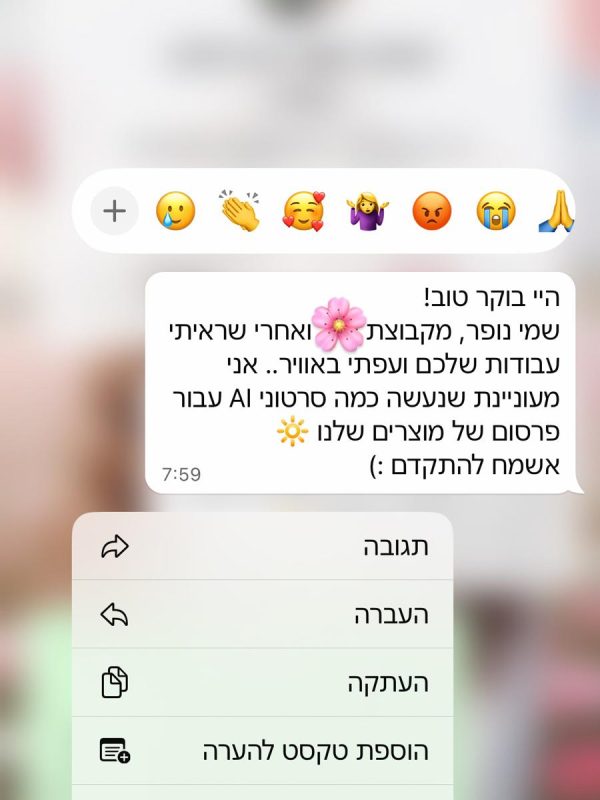Choose הוספת טקסט להערה option
Image resolution: width=600 pixels, height=800 pixels.
264,750
